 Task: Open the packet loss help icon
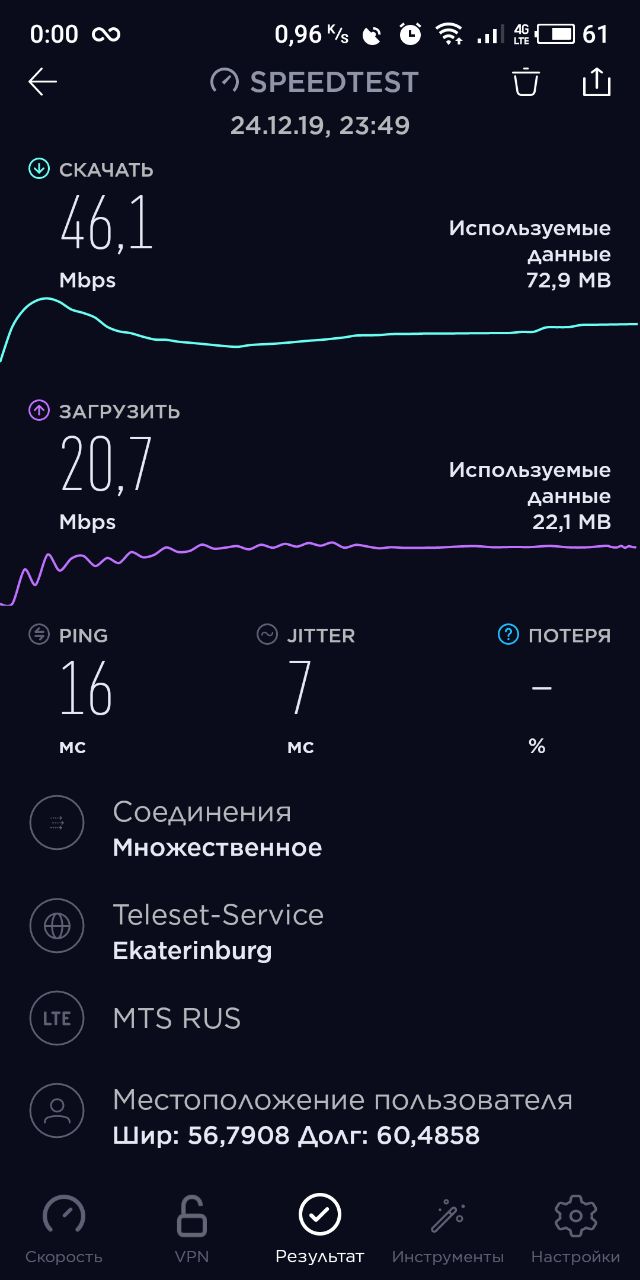(509, 634)
